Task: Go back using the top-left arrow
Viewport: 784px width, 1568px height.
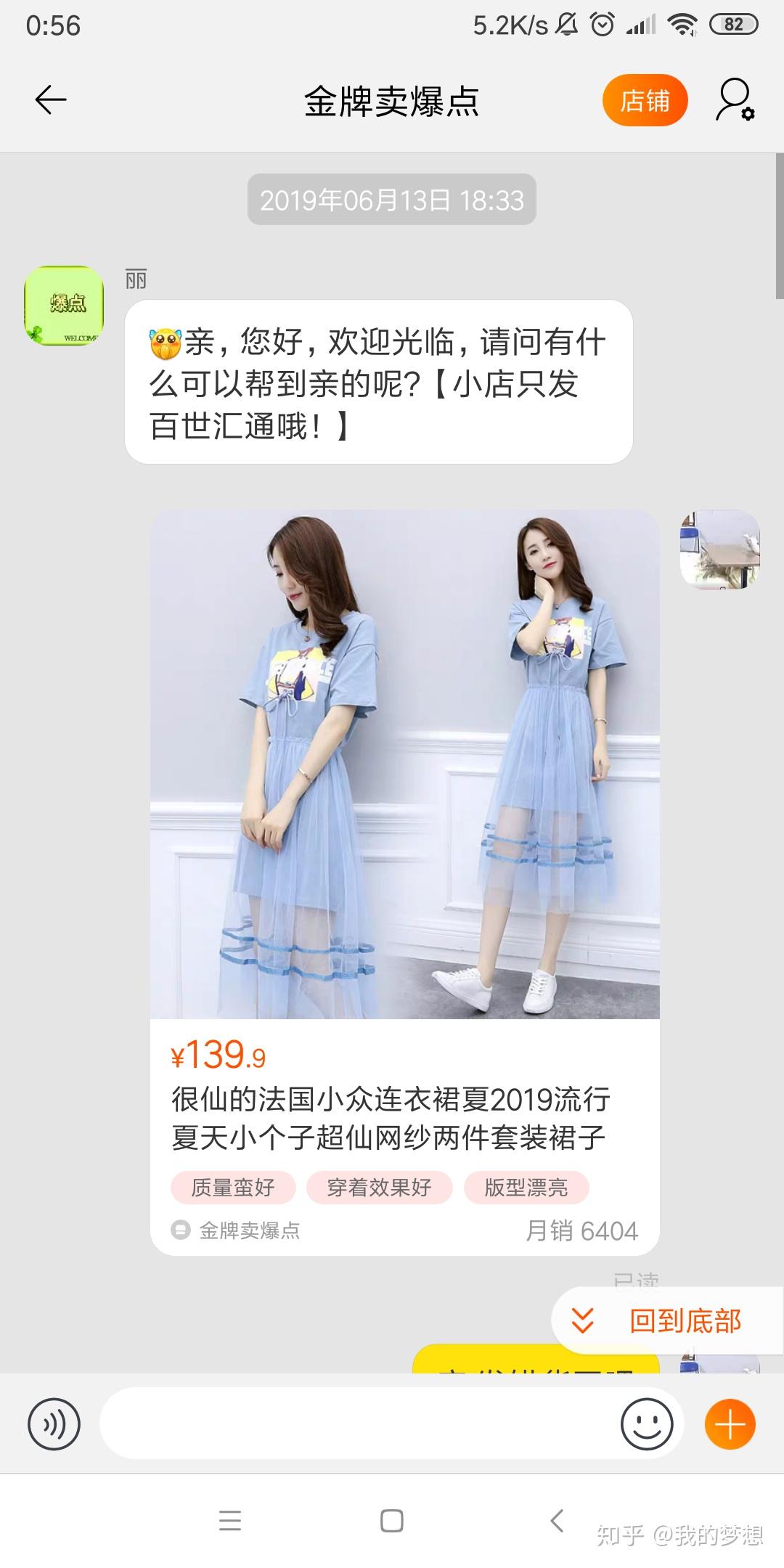Action: click(x=51, y=99)
